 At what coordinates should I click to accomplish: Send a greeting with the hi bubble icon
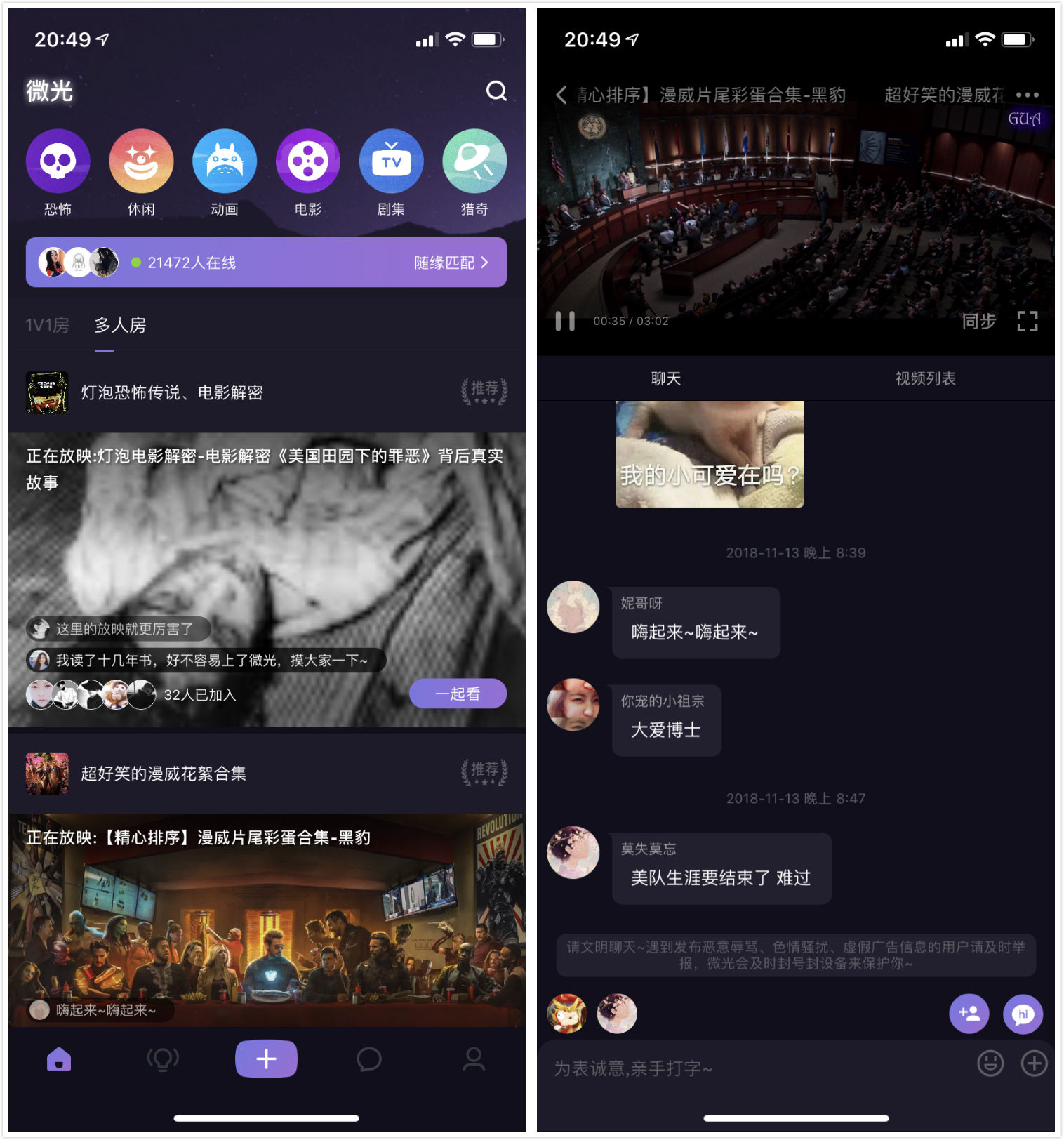[x=1023, y=1014]
